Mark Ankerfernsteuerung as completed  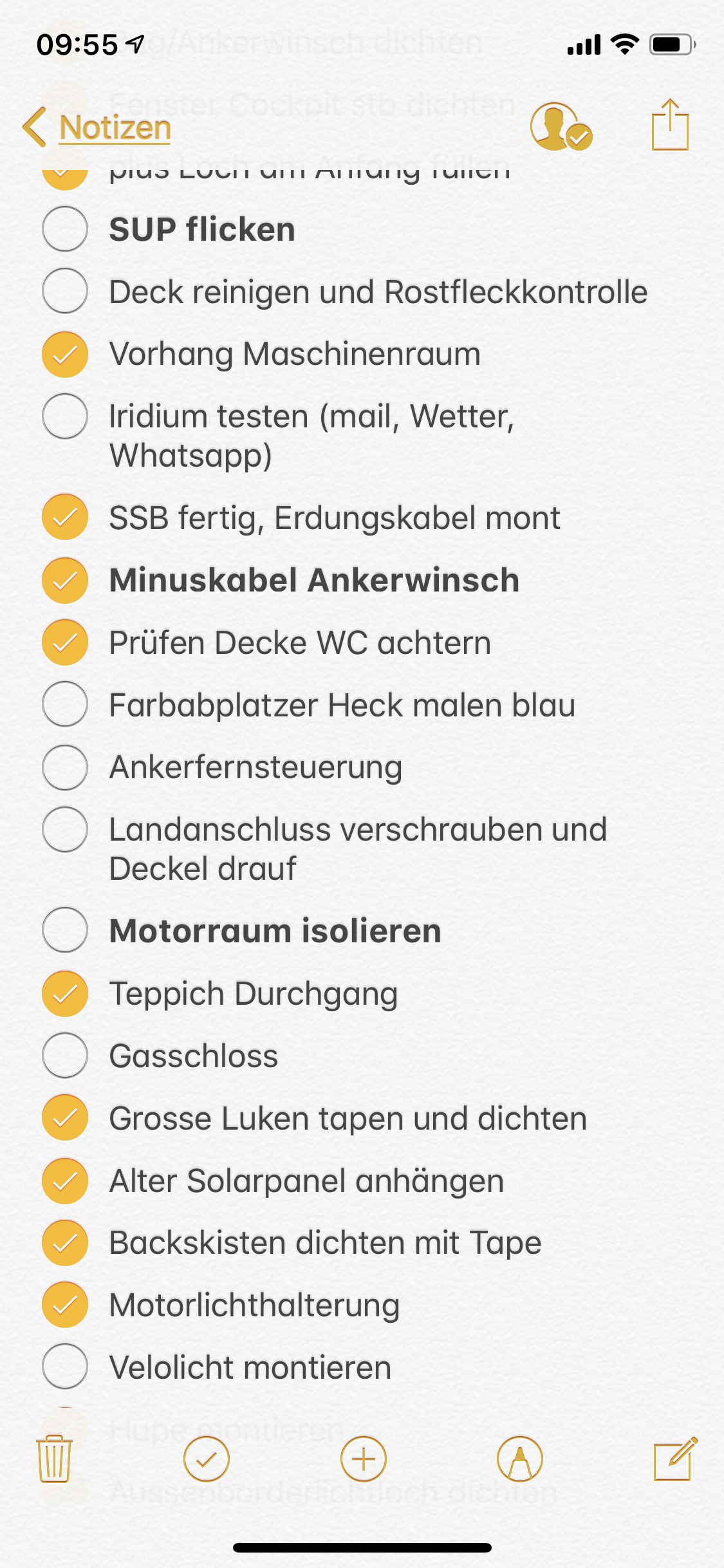tap(65, 767)
